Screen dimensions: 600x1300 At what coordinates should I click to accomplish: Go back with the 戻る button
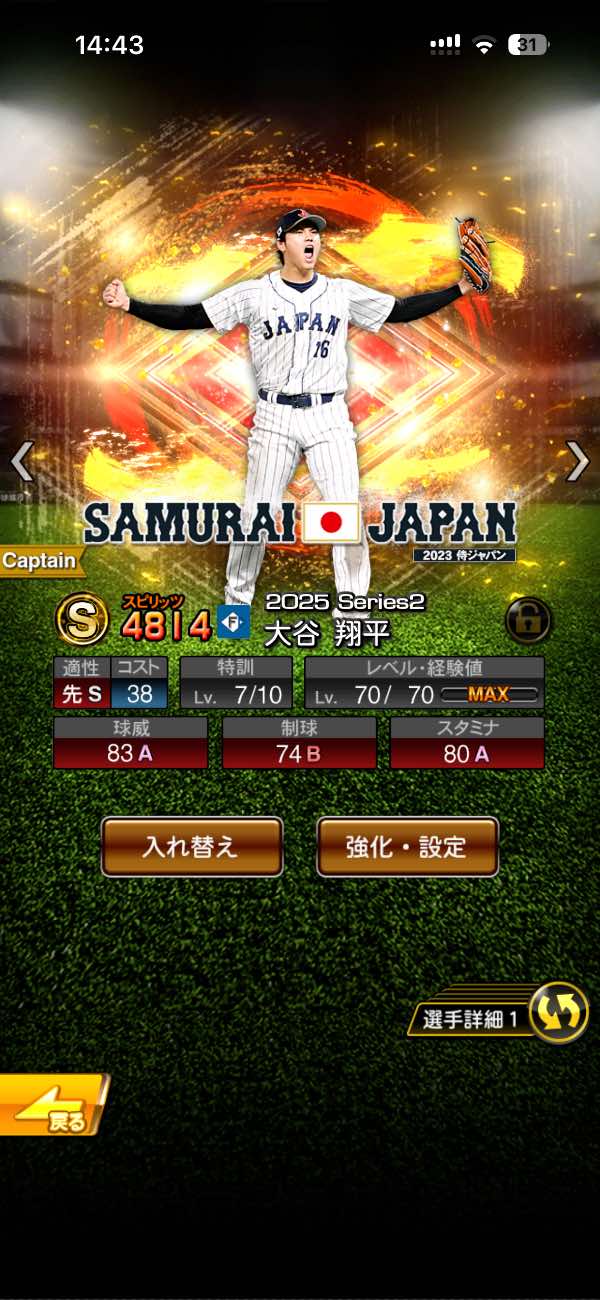click(x=52, y=1106)
